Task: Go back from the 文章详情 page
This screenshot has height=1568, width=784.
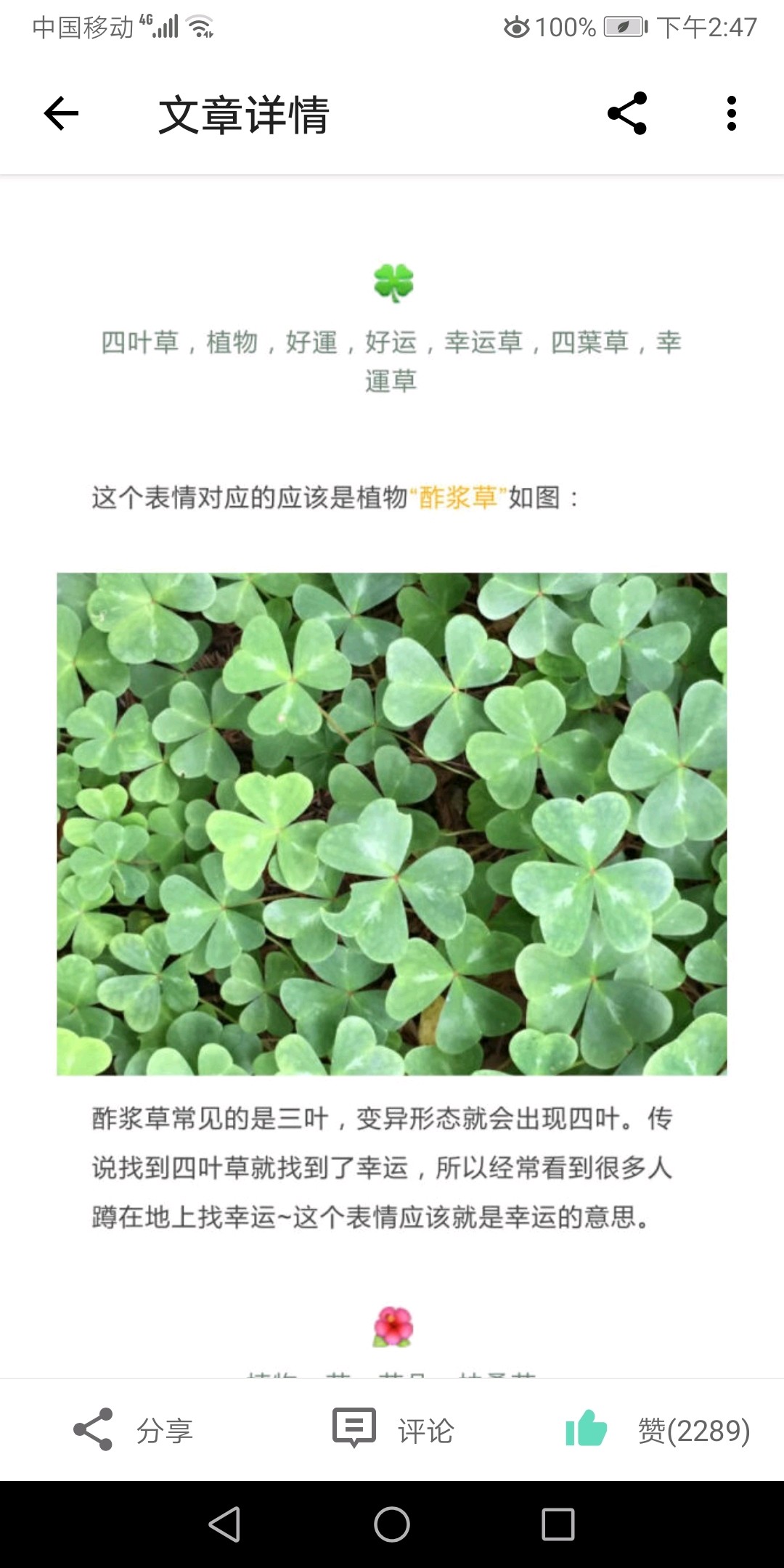Action: [61, 114]
